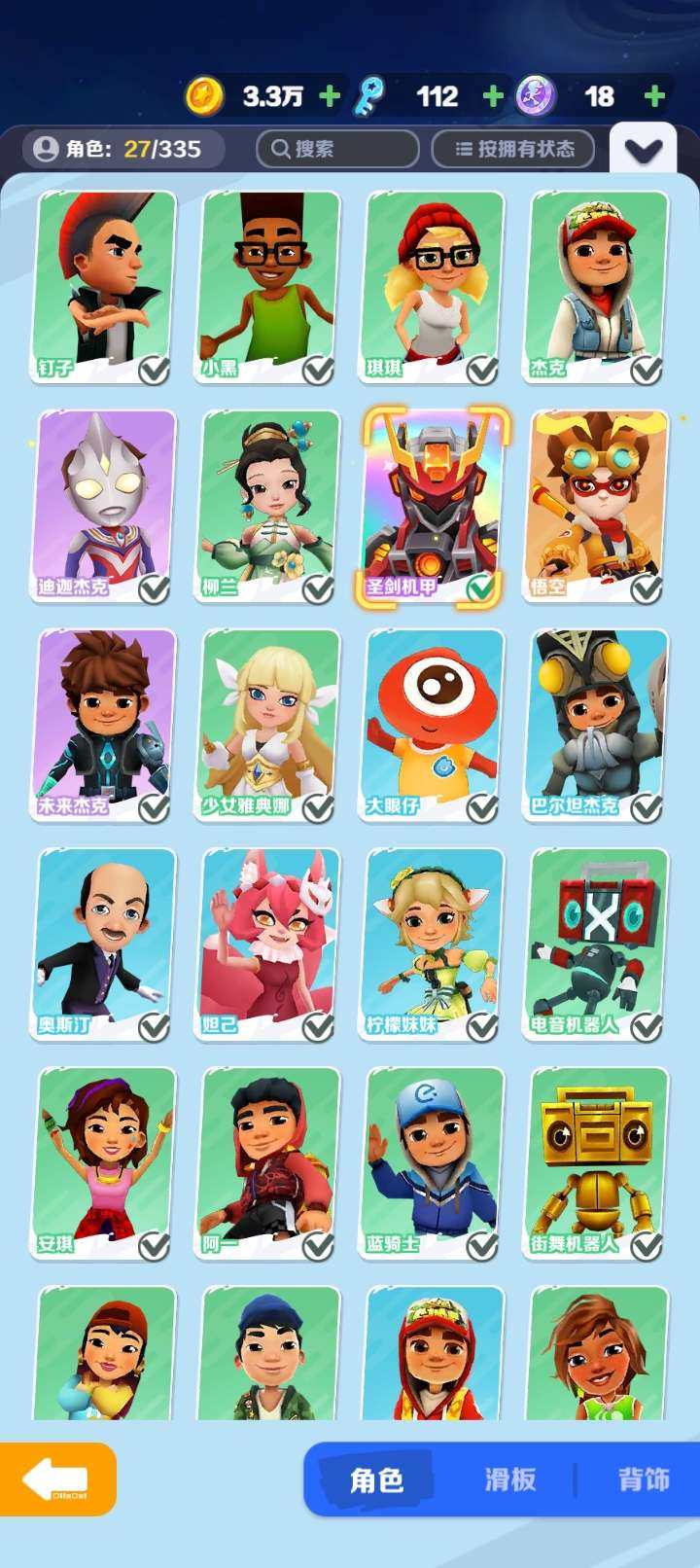Choose the character 琪琪
700x1568 pixels.
click(434, 285)
